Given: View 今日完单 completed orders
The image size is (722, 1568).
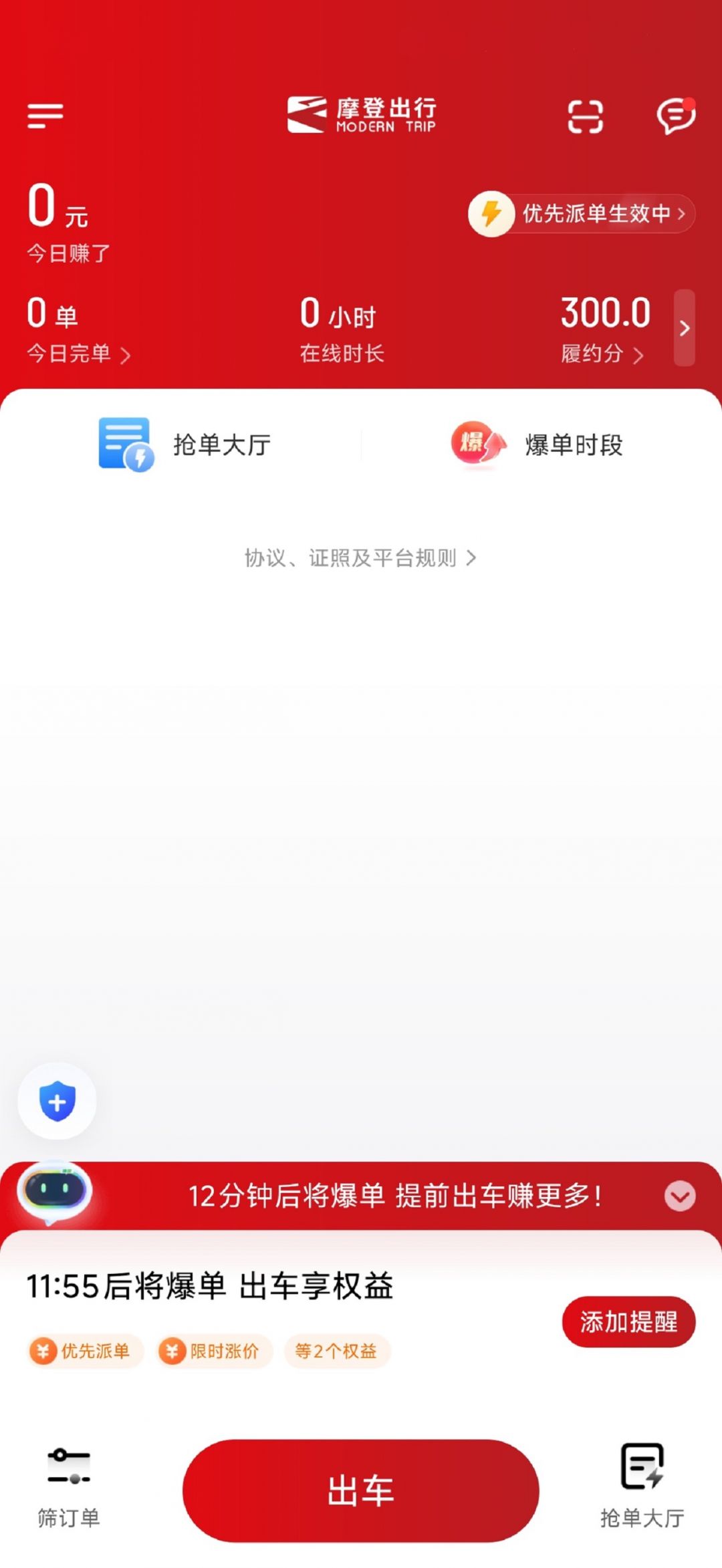Looking at the screenshot, I should point(78,353).
